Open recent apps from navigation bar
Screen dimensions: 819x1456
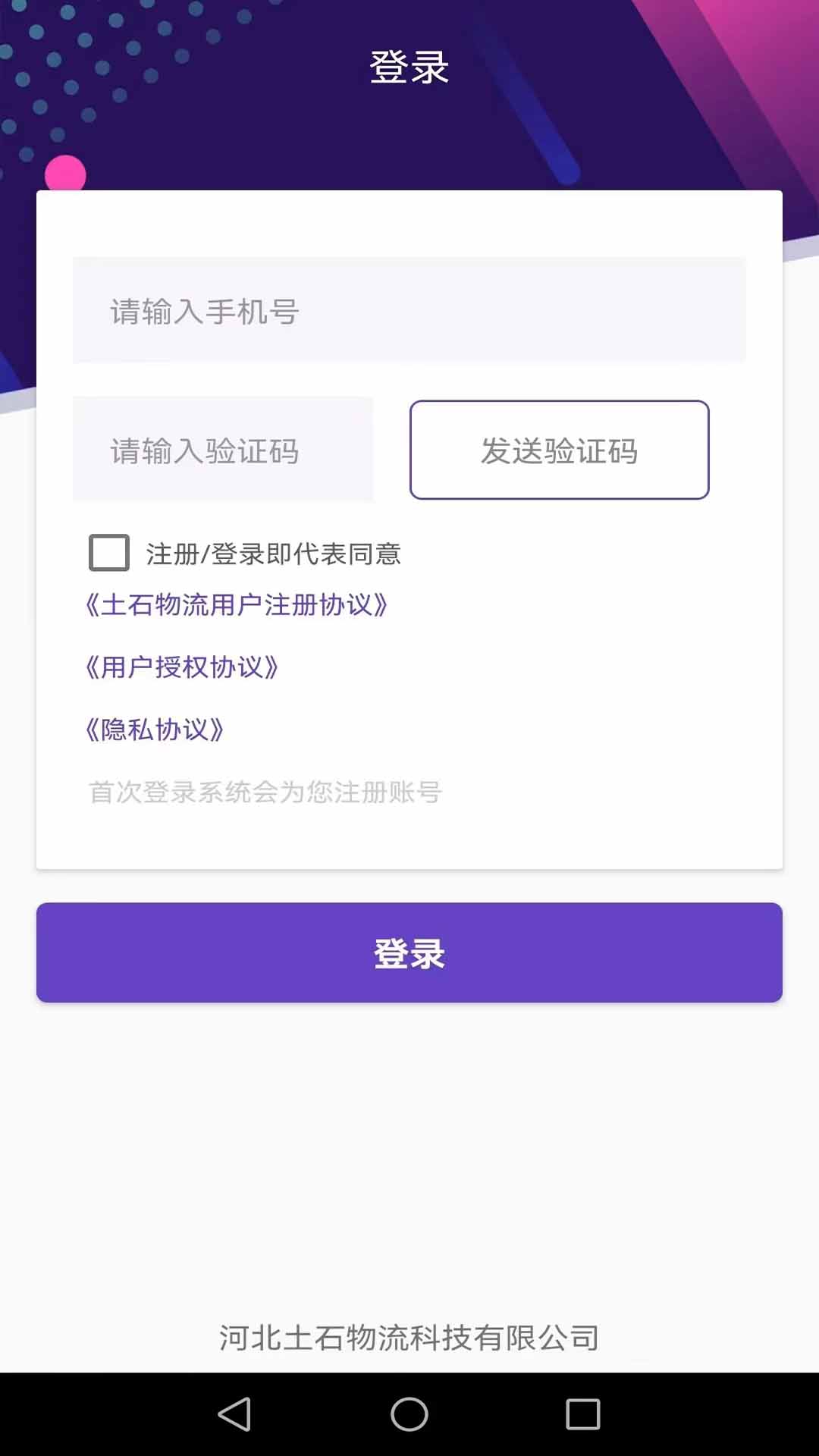[x=583, y=1414]
